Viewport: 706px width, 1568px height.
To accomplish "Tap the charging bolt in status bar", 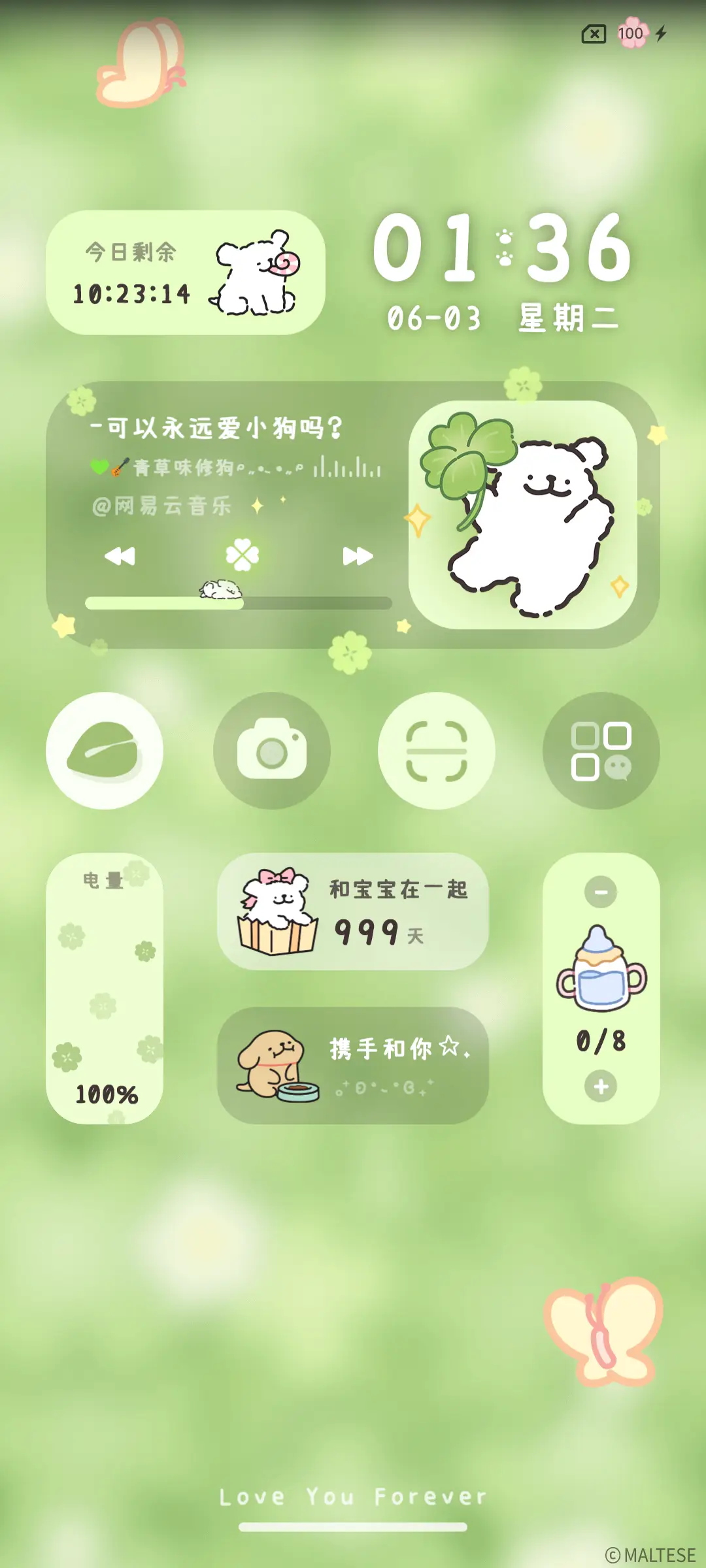I will [x=660, y=34].
